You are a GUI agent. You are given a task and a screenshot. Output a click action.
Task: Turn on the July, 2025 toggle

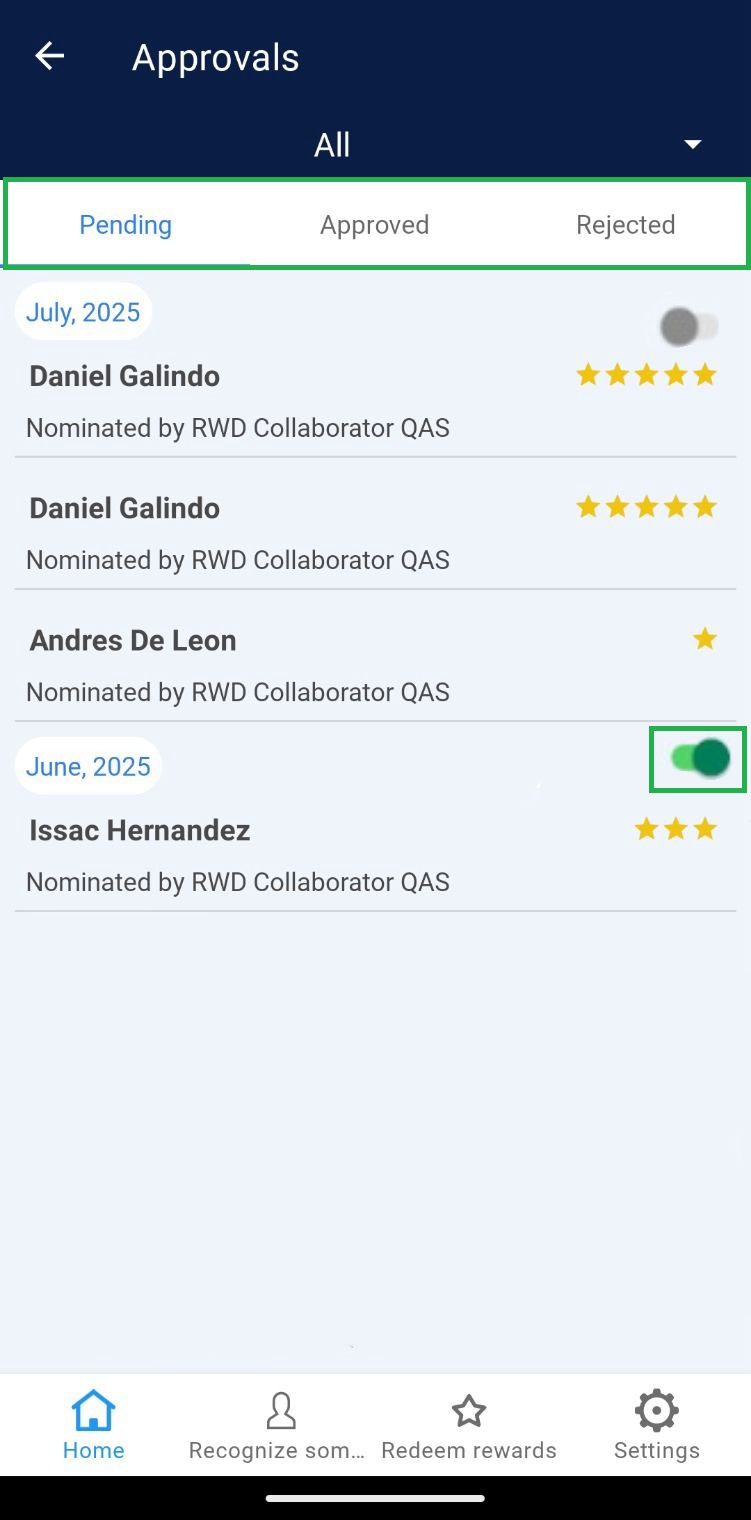tap(689, 326)
